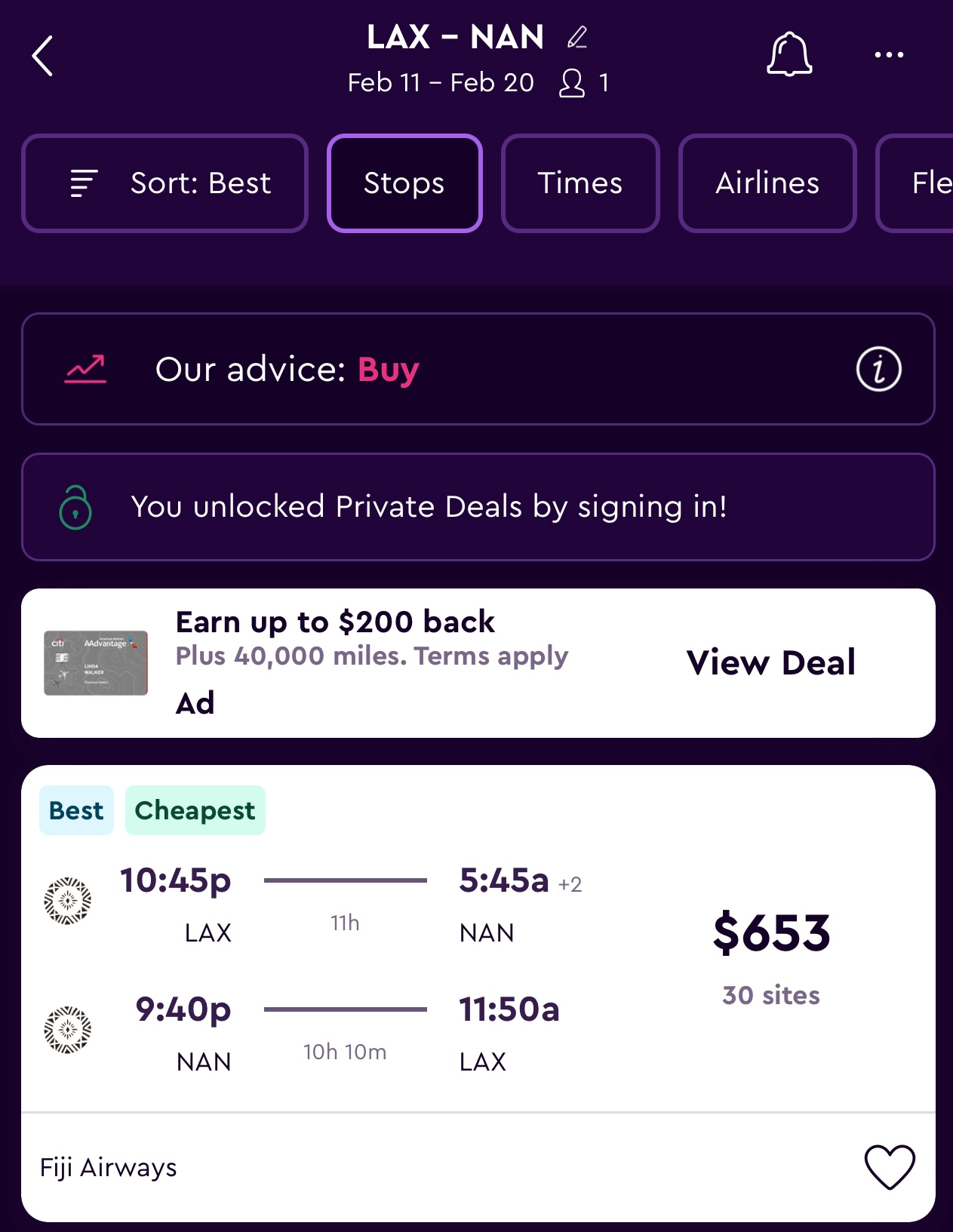
Task: Click the Fiji Airways logo on outbound flight
Action: (69, 902)
